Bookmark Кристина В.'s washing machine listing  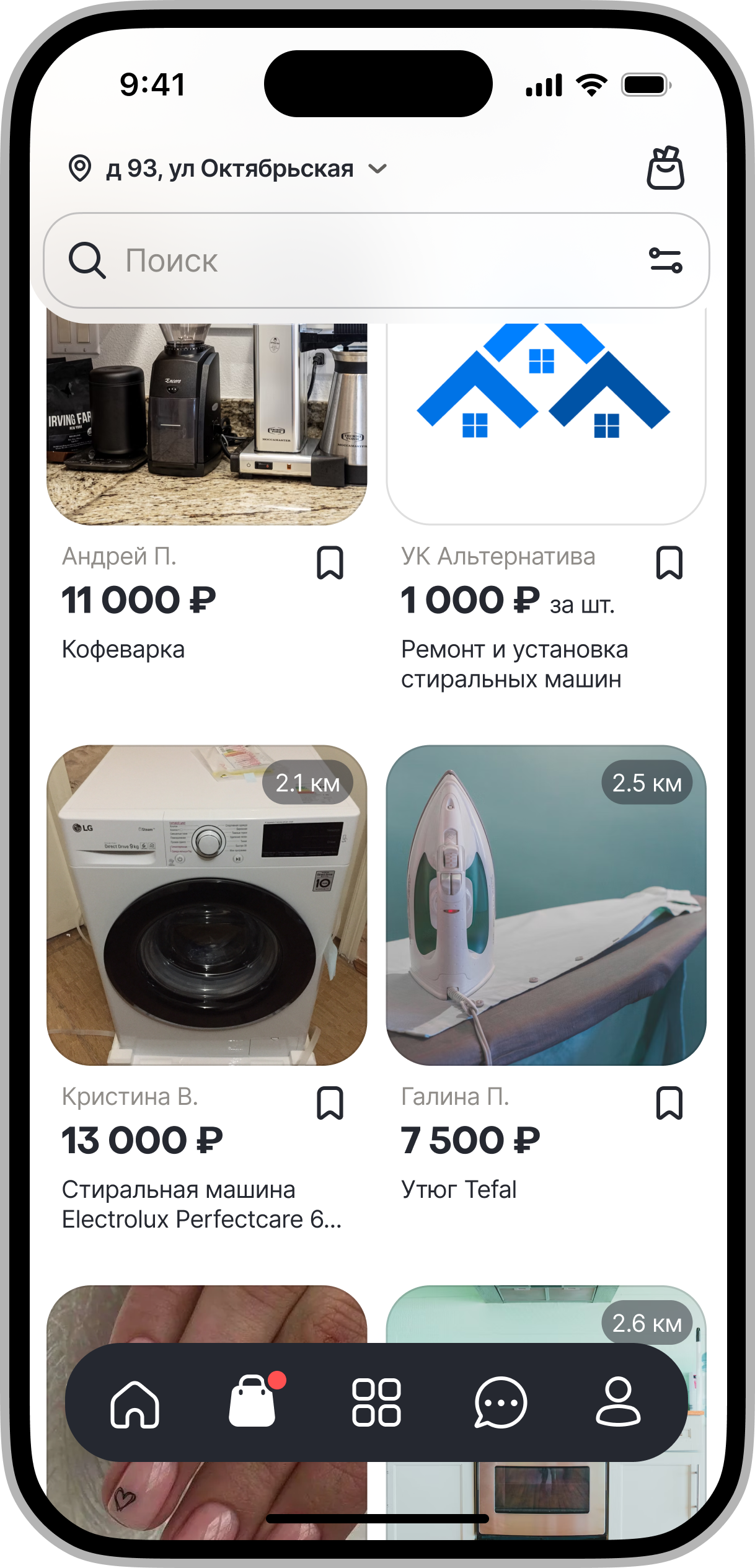click(330, 1103)
